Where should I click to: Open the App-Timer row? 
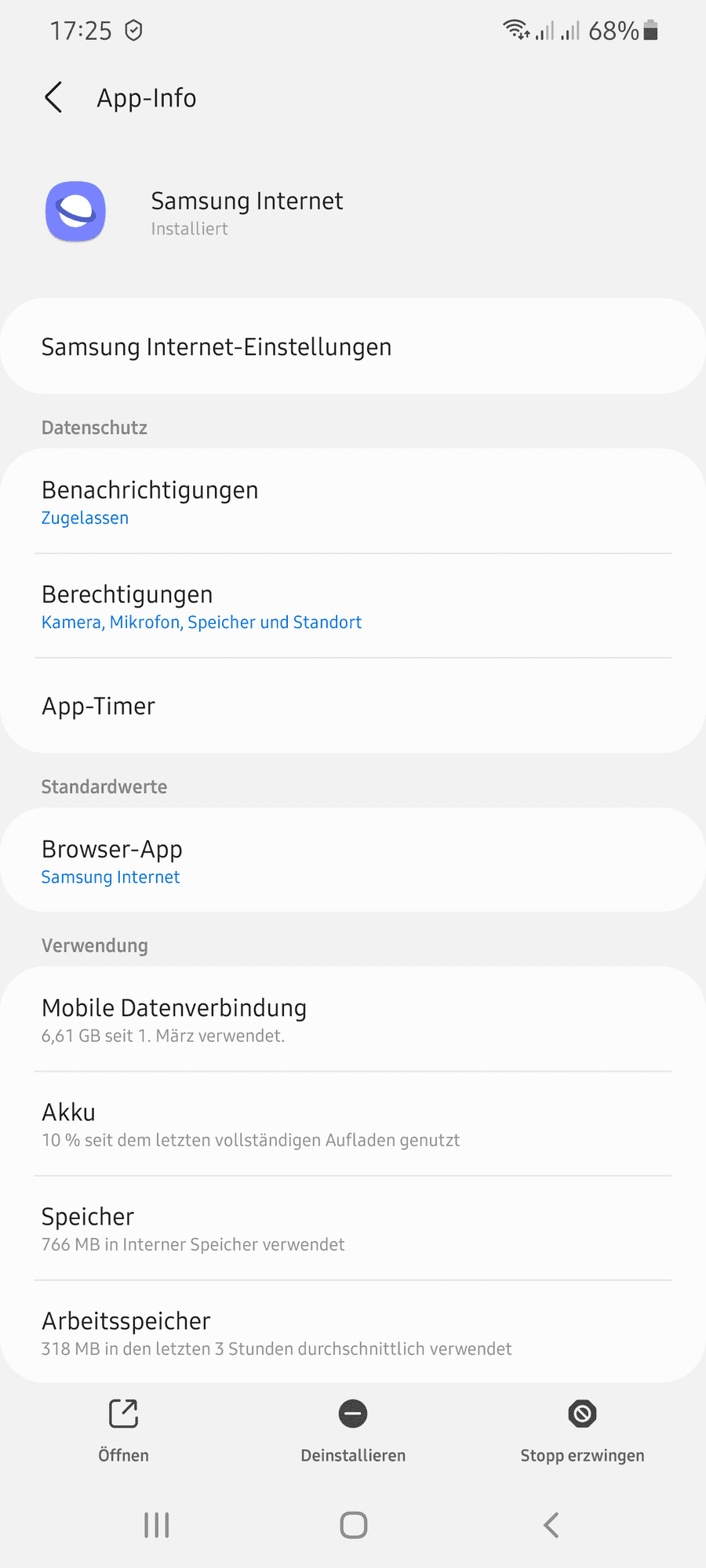click(x=353, y=706)
